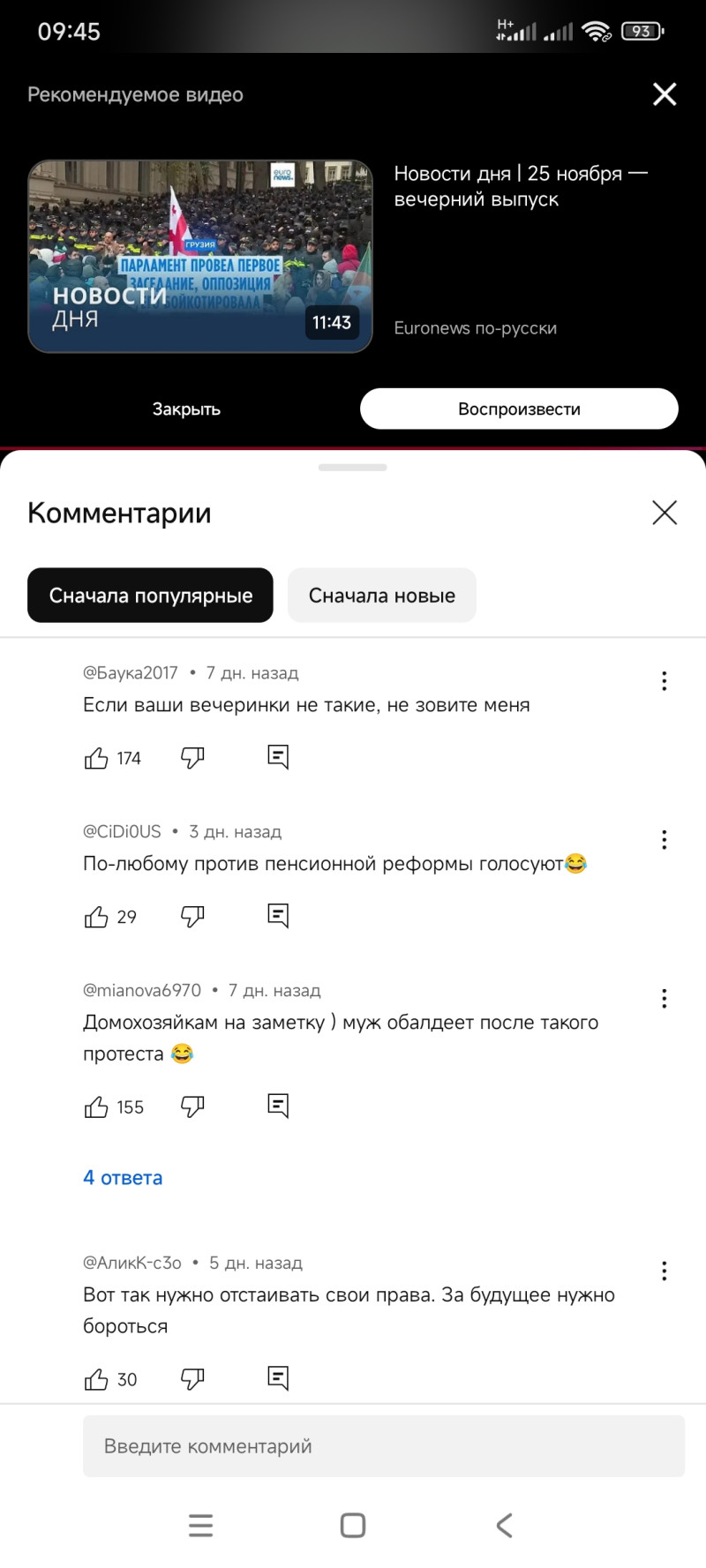Expand the 4 ответа replies
Screen dimensions: 706x1568
pyautogui.click(x=123, y=1178)
